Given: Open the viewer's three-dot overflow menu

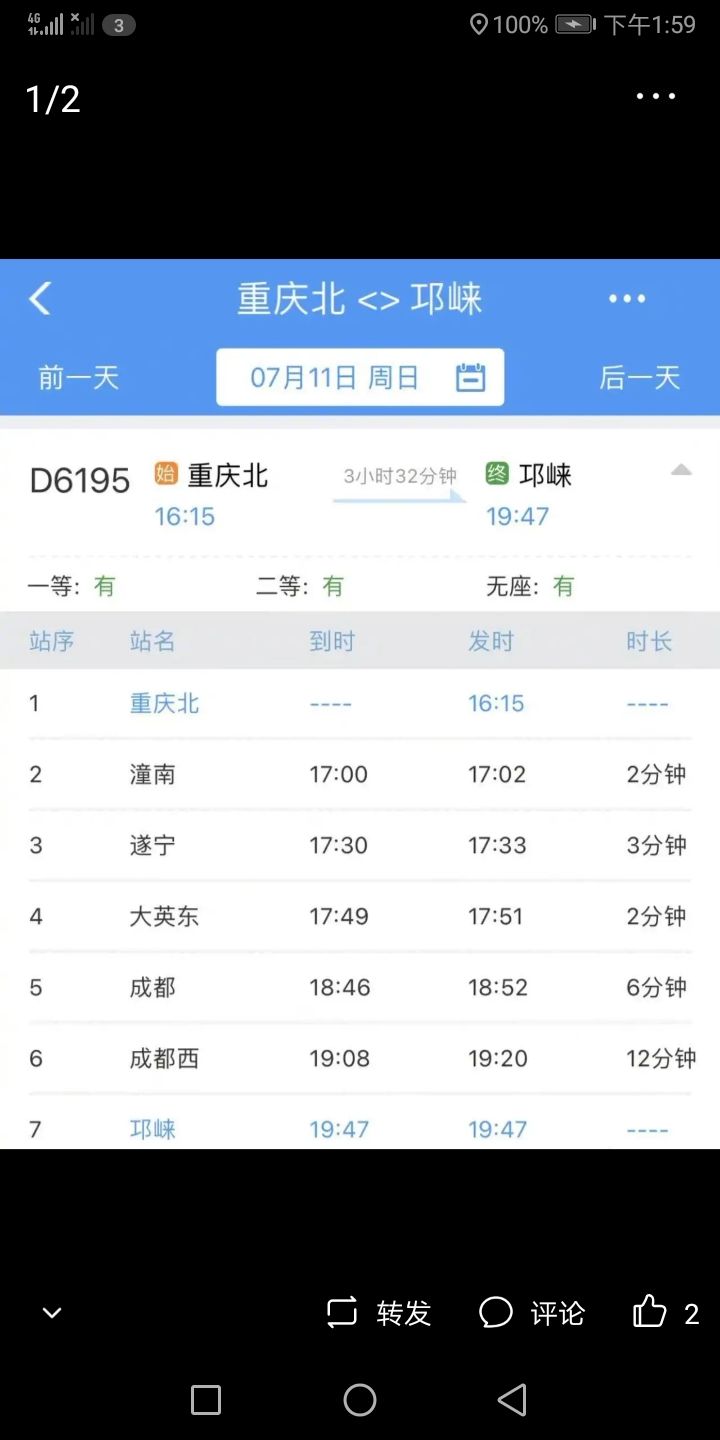Looking at the screenshot, I should [x=656, y=96].
